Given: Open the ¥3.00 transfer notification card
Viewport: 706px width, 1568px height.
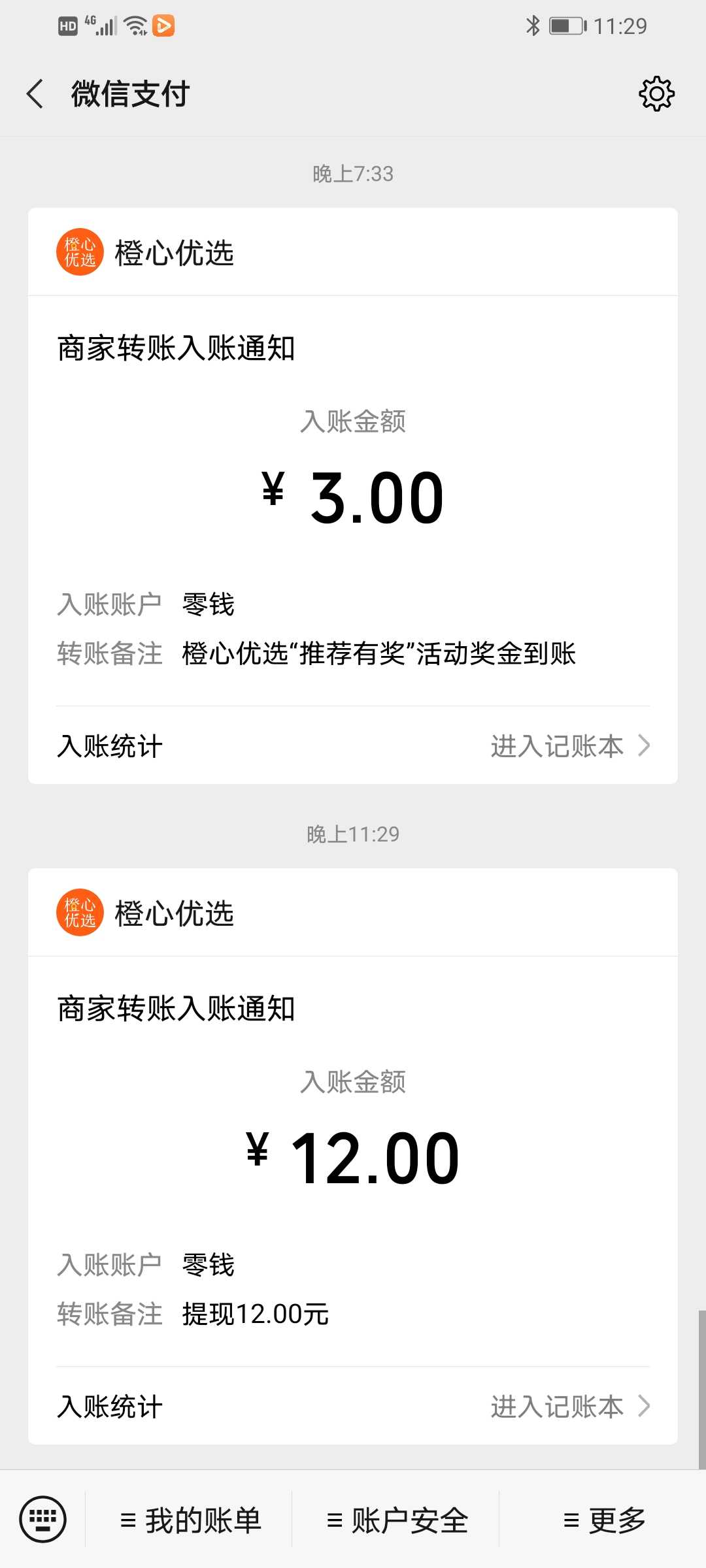Looking at the screenshot, I should [x=353, y=496].
